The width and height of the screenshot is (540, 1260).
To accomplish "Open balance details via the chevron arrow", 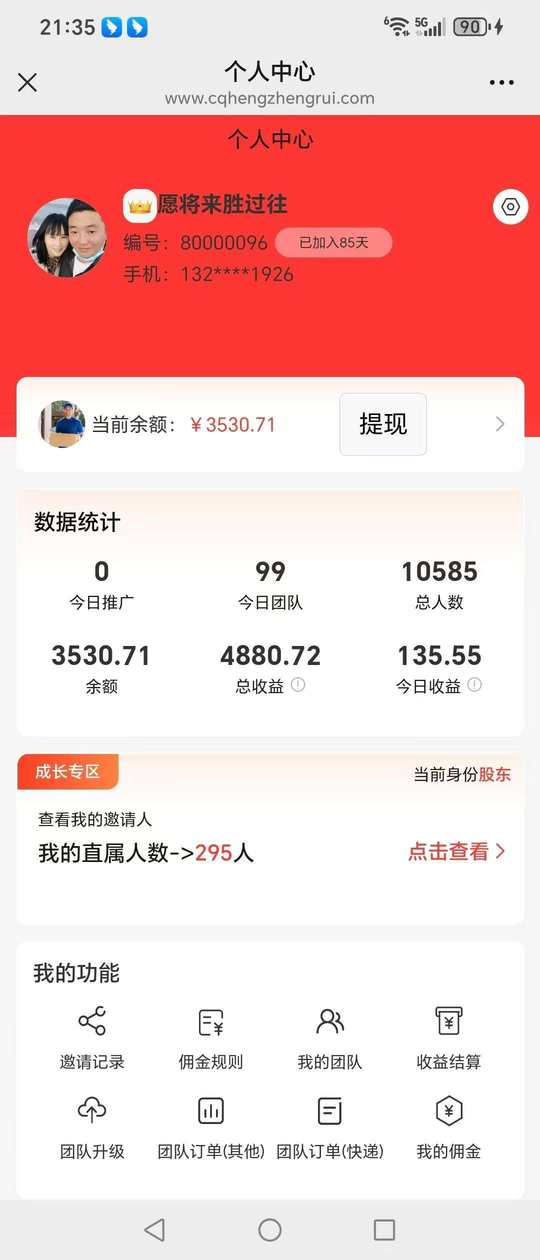I will tap(500, 424).
